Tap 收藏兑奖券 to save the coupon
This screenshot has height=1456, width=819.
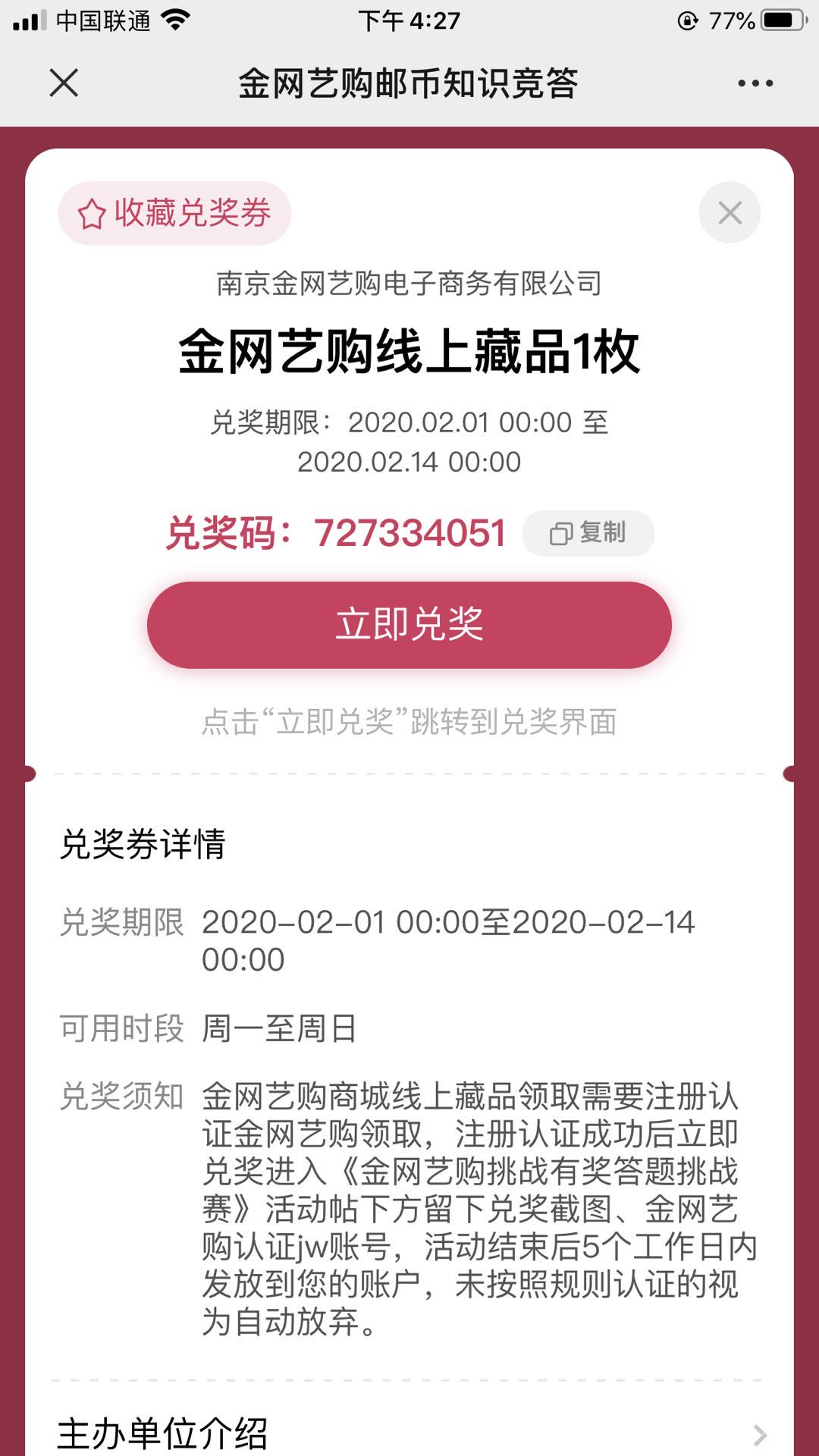pyautogui.click(x=174, y=213)
